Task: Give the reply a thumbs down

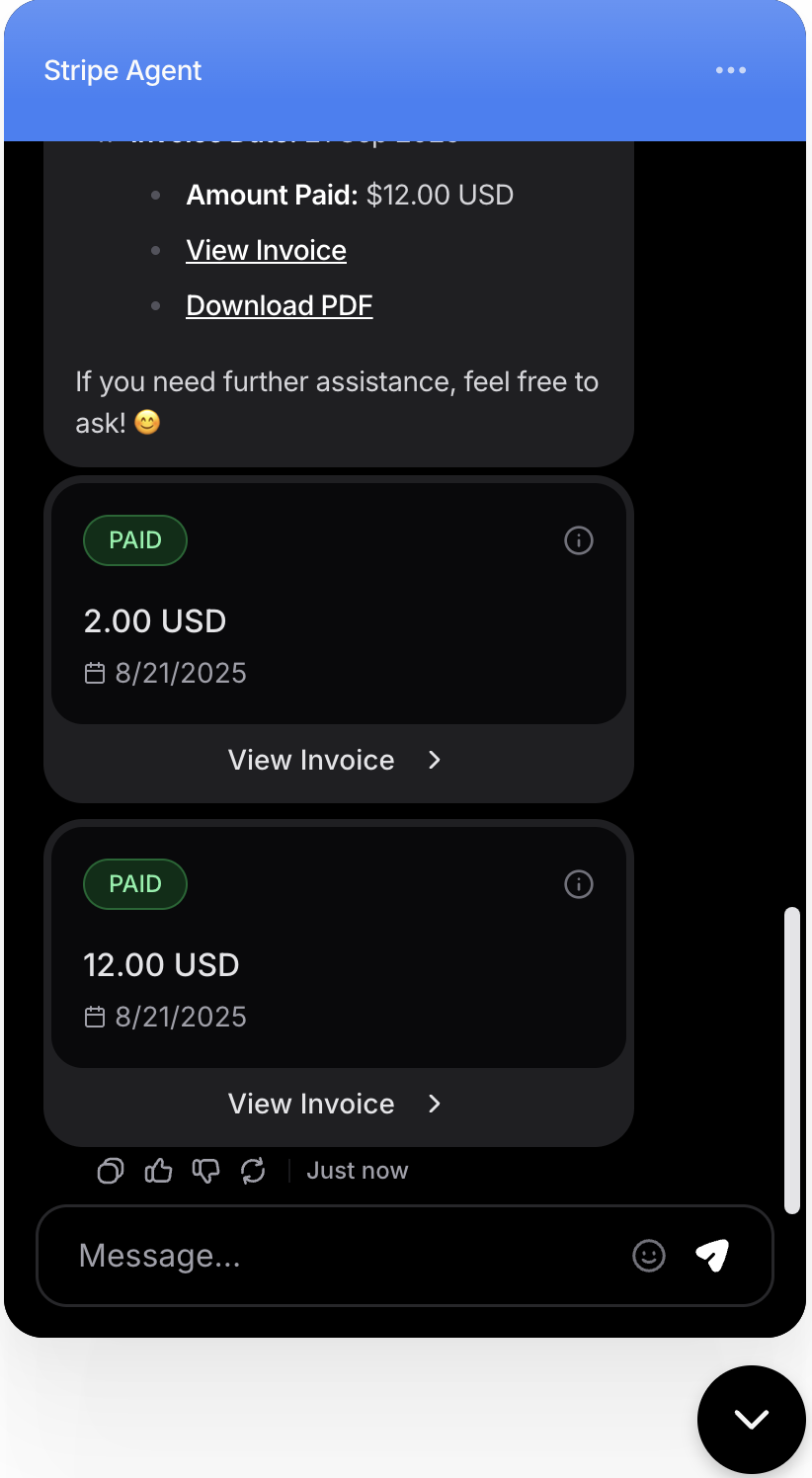Action: (205, 1171)
